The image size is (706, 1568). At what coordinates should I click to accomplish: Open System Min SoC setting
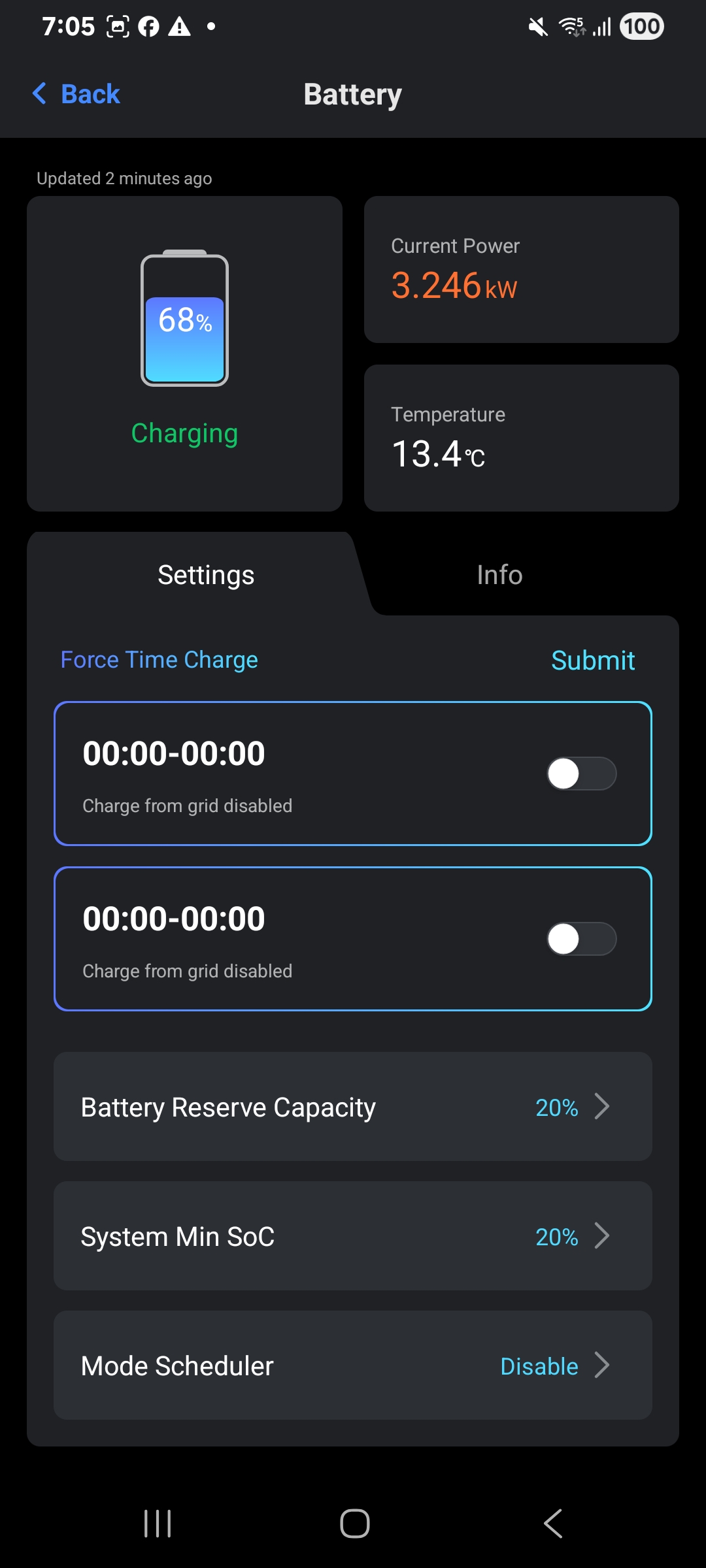coord(353,1236)
